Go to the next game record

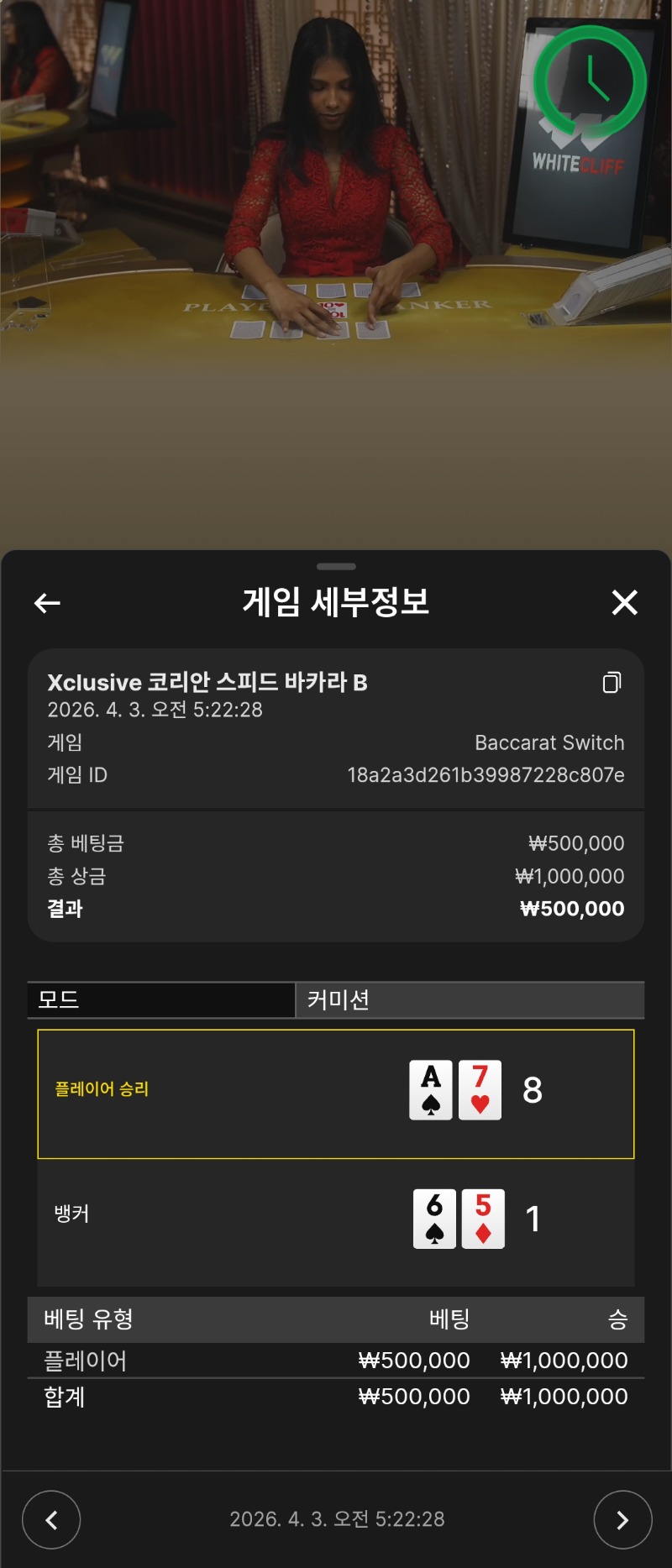click(622, 1519)
